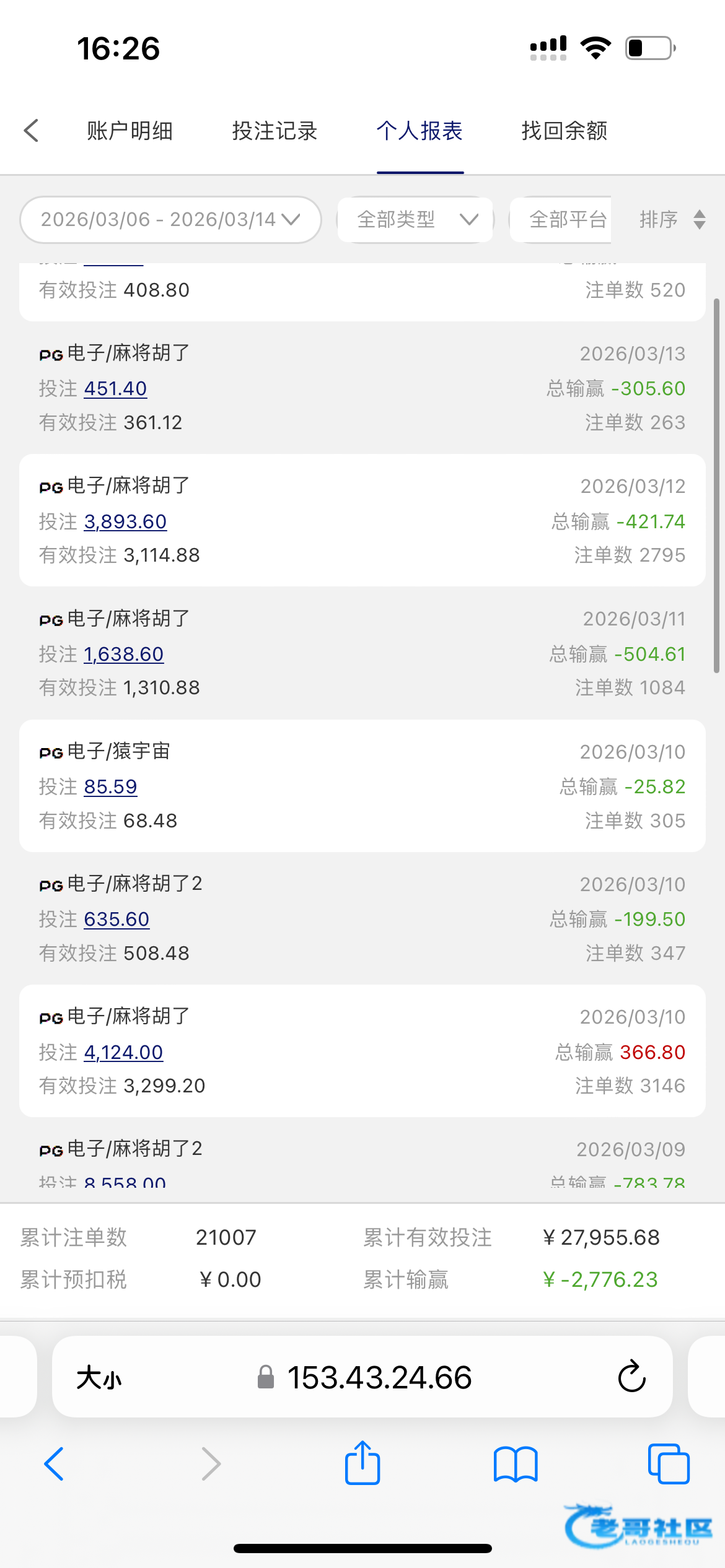Expand the 全部类型 dropdown
725x1568 pixels.
pos(415,219)
